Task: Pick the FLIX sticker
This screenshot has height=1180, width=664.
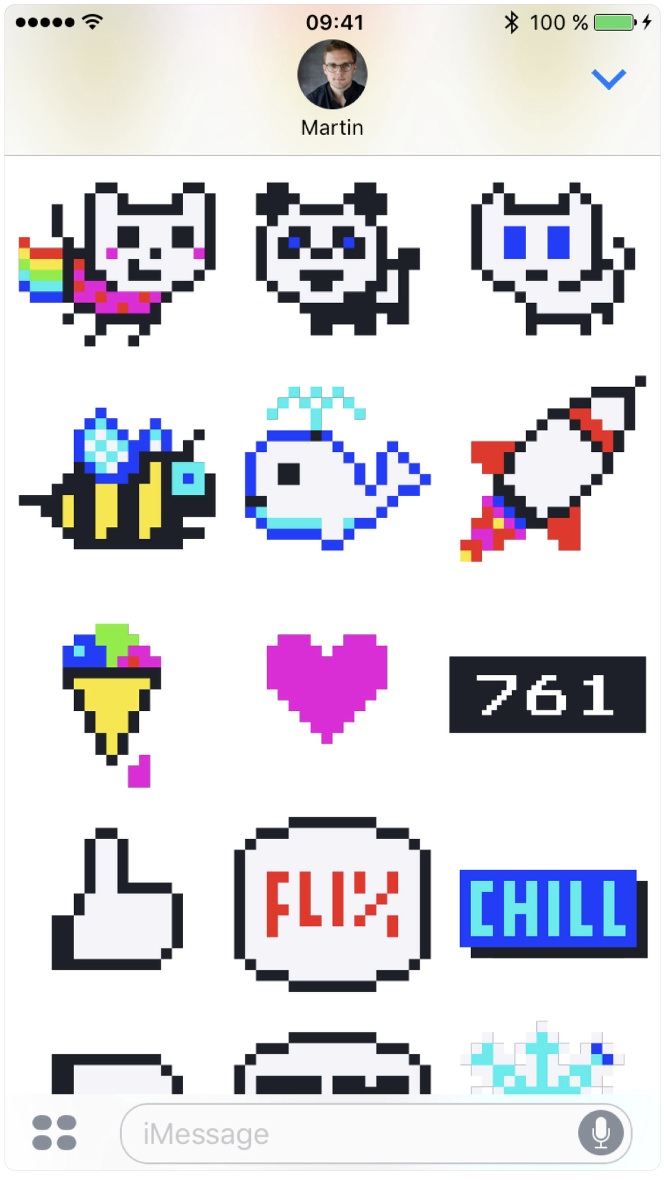Action: (332, 904)
